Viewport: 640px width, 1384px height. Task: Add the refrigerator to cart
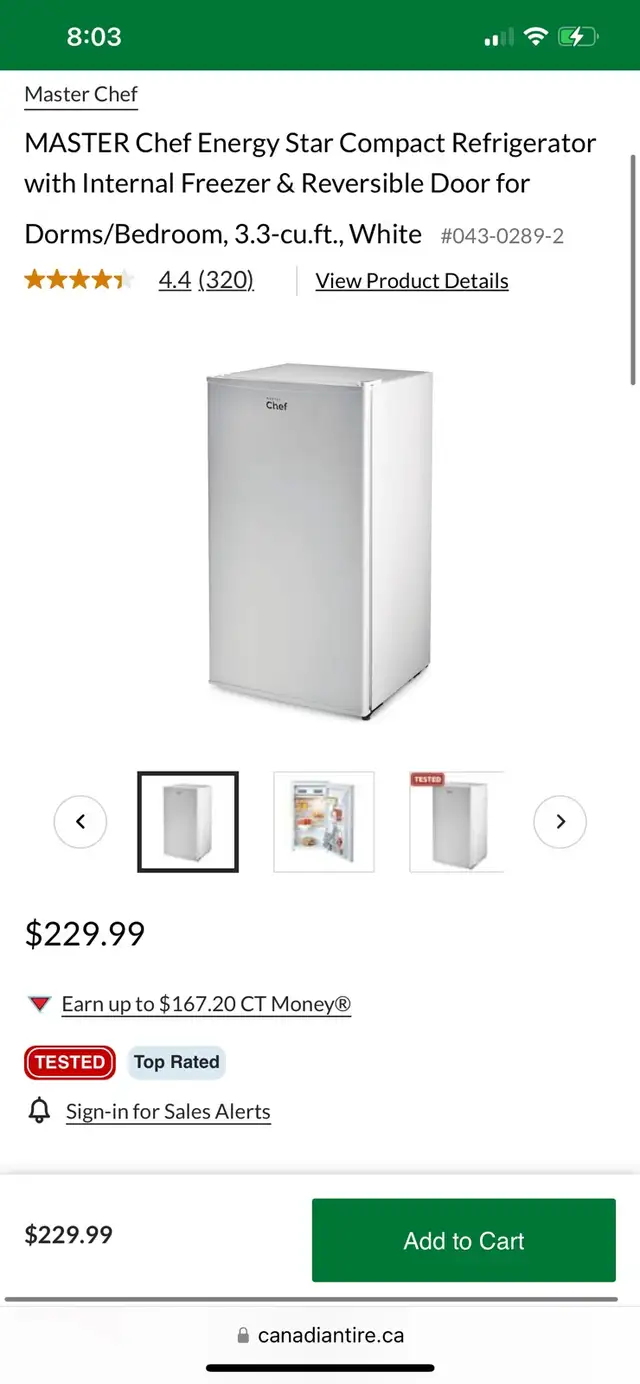click(x=464, y=1240)
